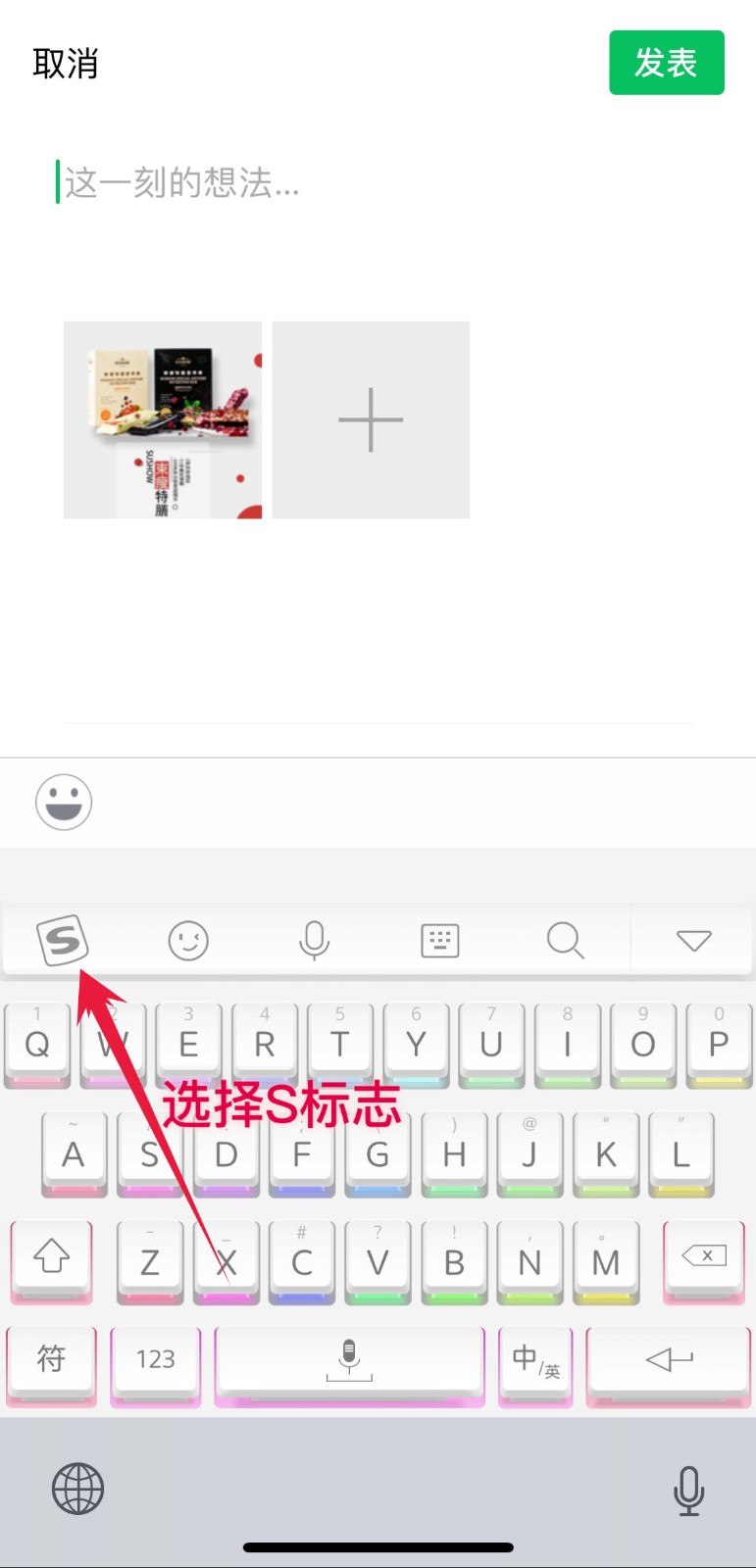756x1568 pixels.
Task: Start voice input with the toolbar microphone icon
Action: (314, 939)
